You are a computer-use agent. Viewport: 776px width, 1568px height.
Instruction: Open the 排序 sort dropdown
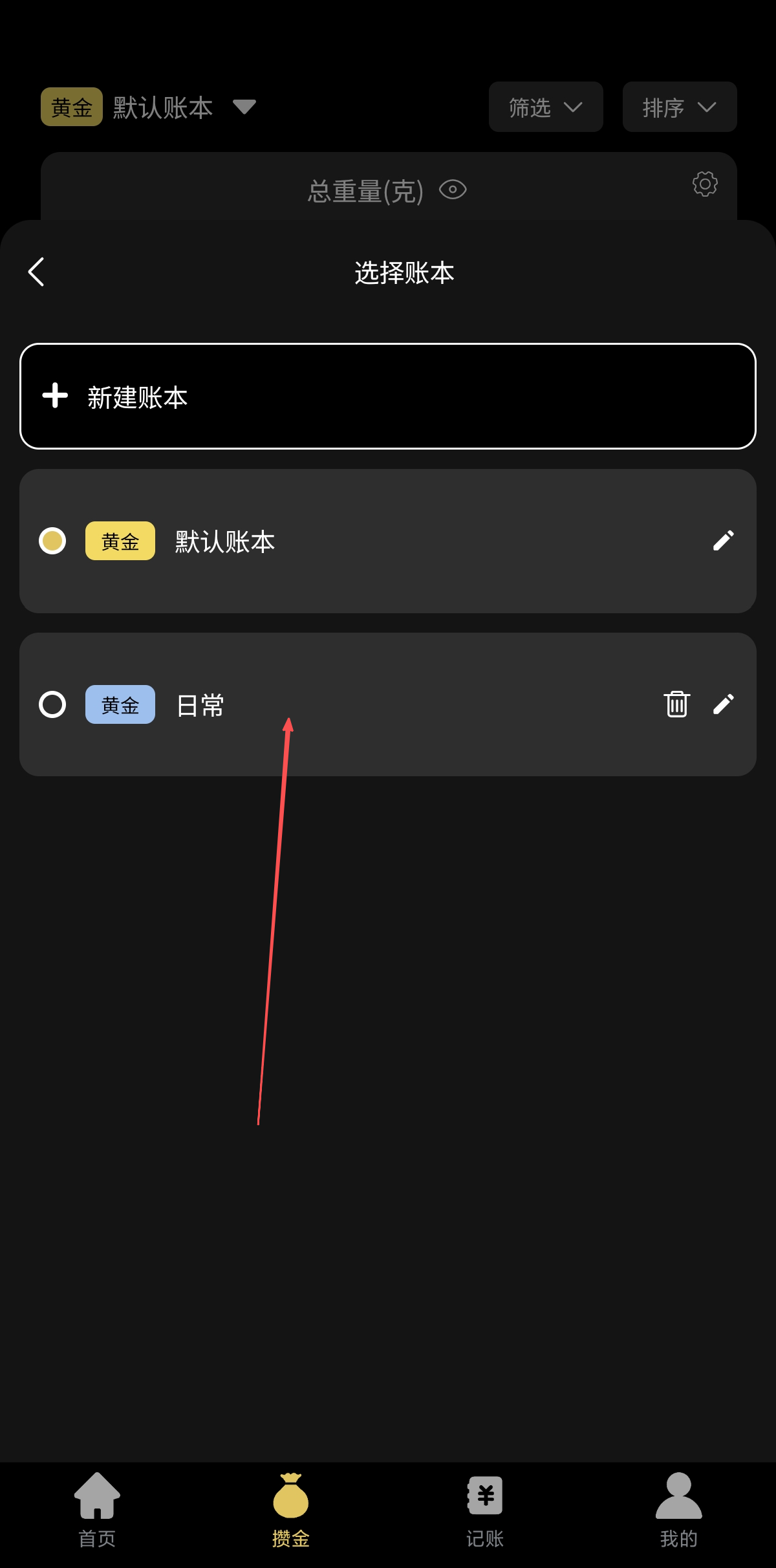point(680,107)
